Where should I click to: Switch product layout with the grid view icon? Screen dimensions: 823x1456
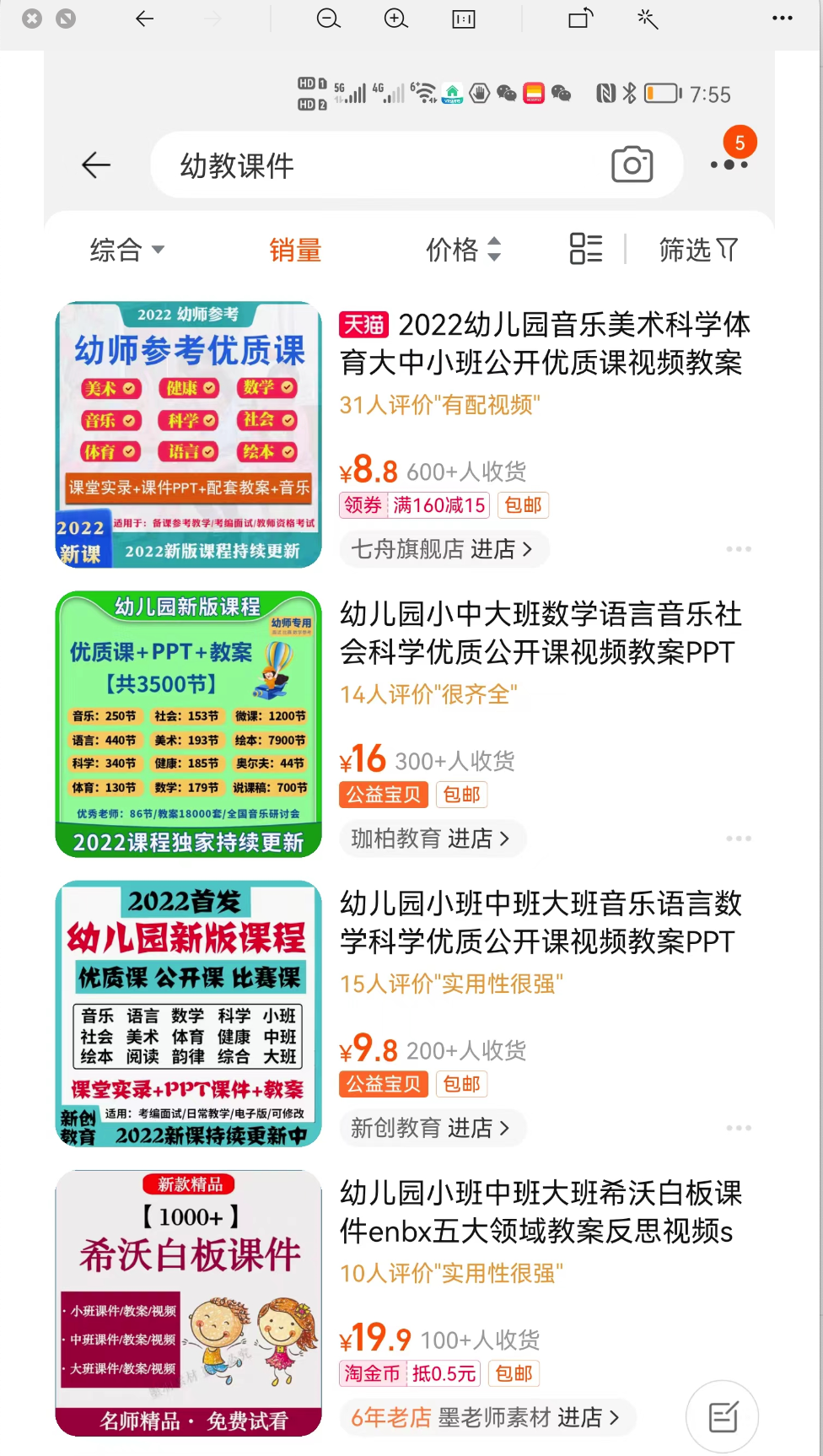(x=585, y=250)
